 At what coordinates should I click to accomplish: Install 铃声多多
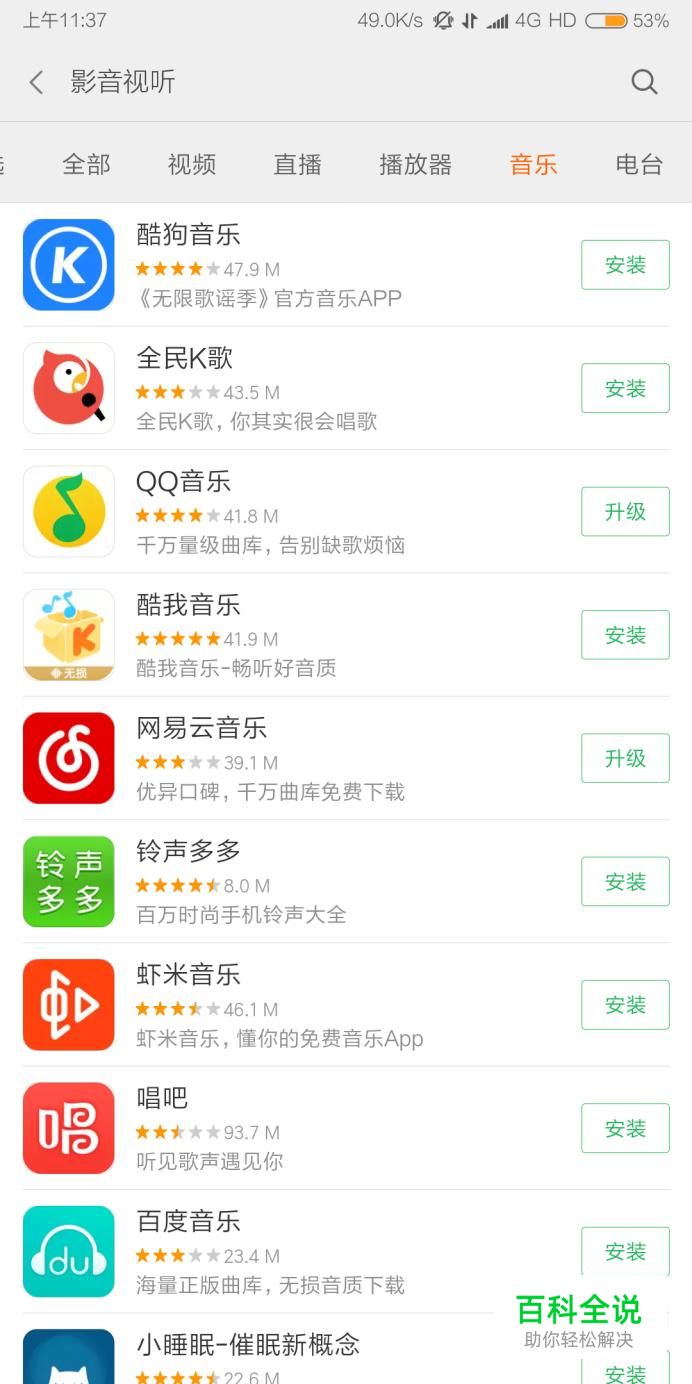pyautogui.click(x=625, y=882)
